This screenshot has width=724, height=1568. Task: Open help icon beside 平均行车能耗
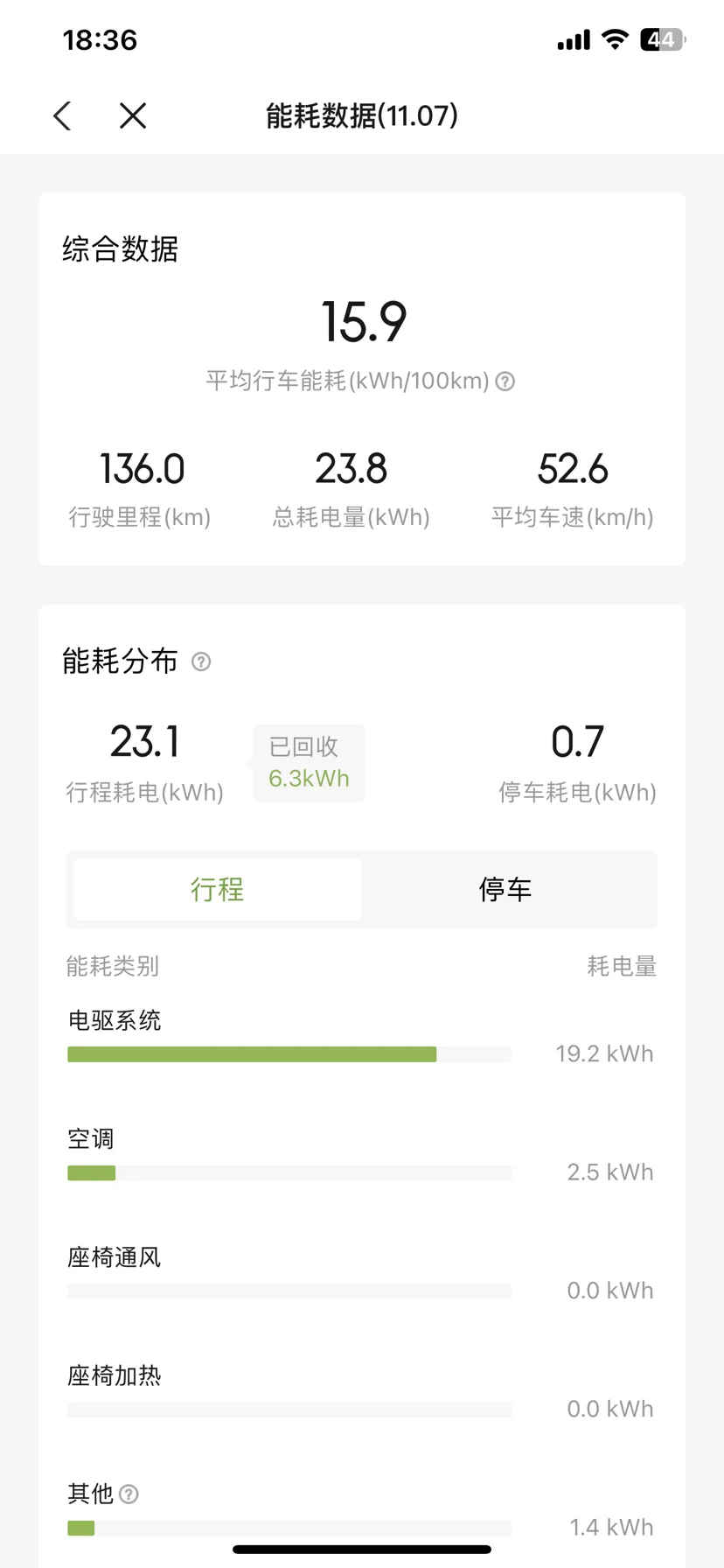(505, 381)
